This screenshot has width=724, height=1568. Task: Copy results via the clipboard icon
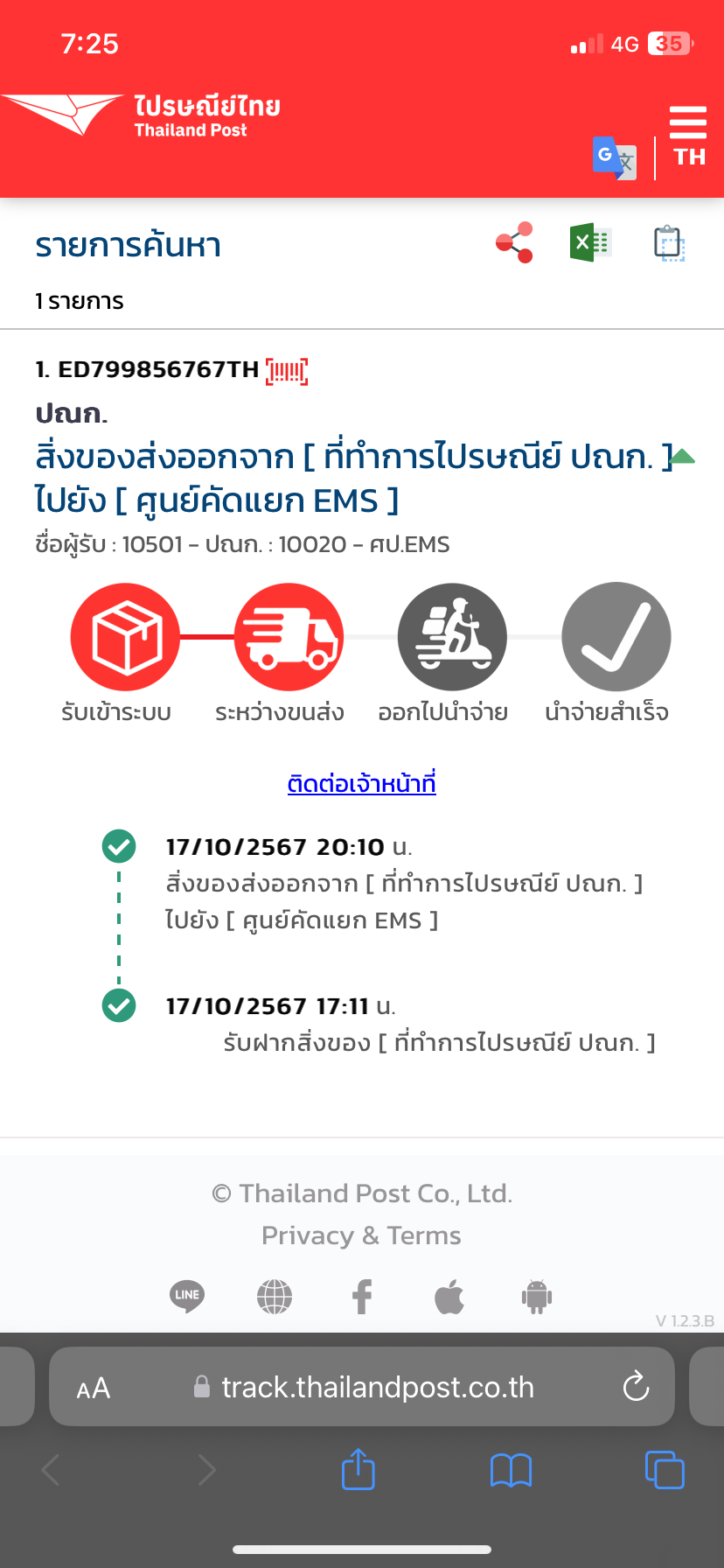[x=670, y=243]
